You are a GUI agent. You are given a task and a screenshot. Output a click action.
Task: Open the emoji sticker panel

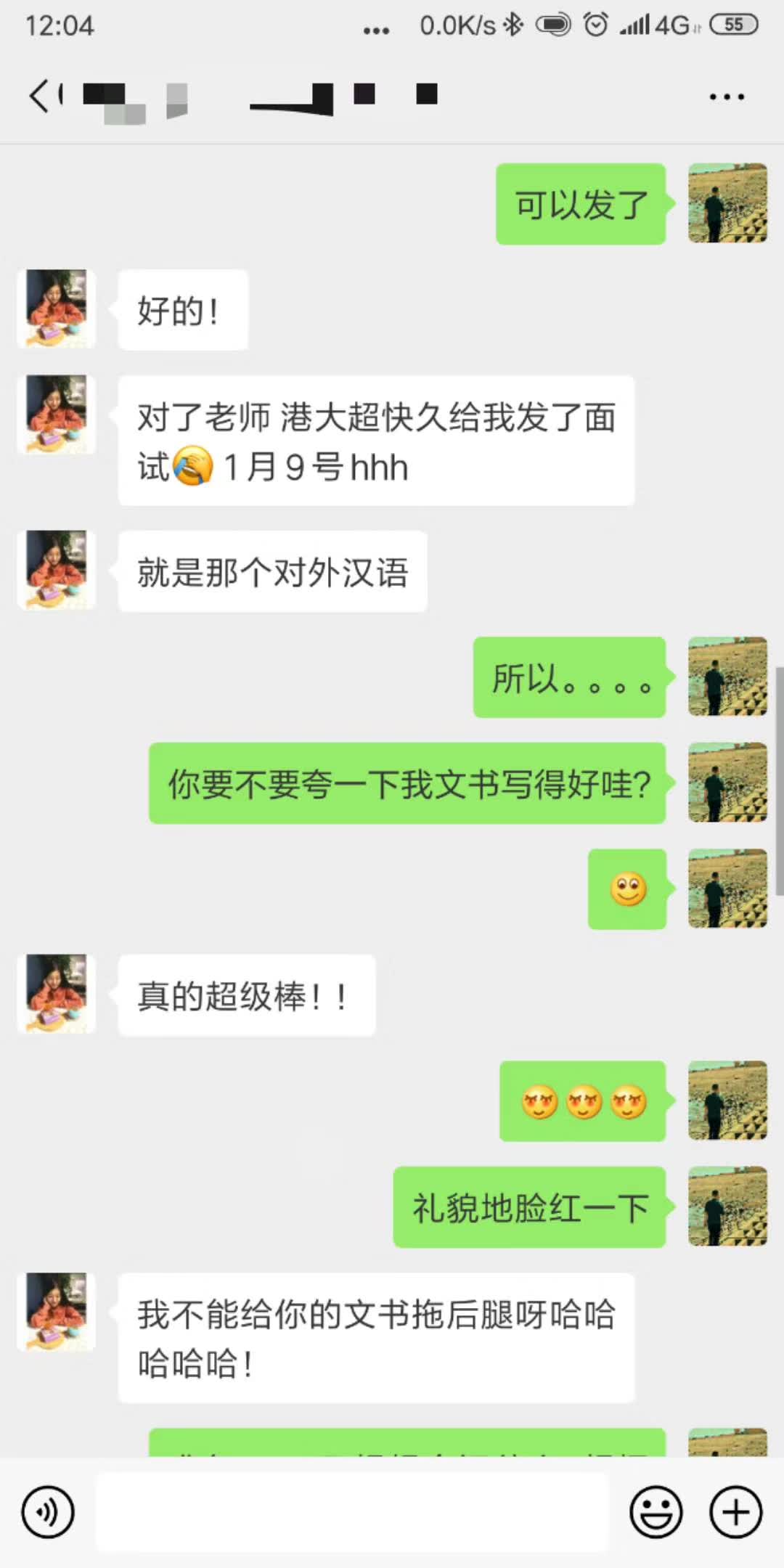point(656,1513)
